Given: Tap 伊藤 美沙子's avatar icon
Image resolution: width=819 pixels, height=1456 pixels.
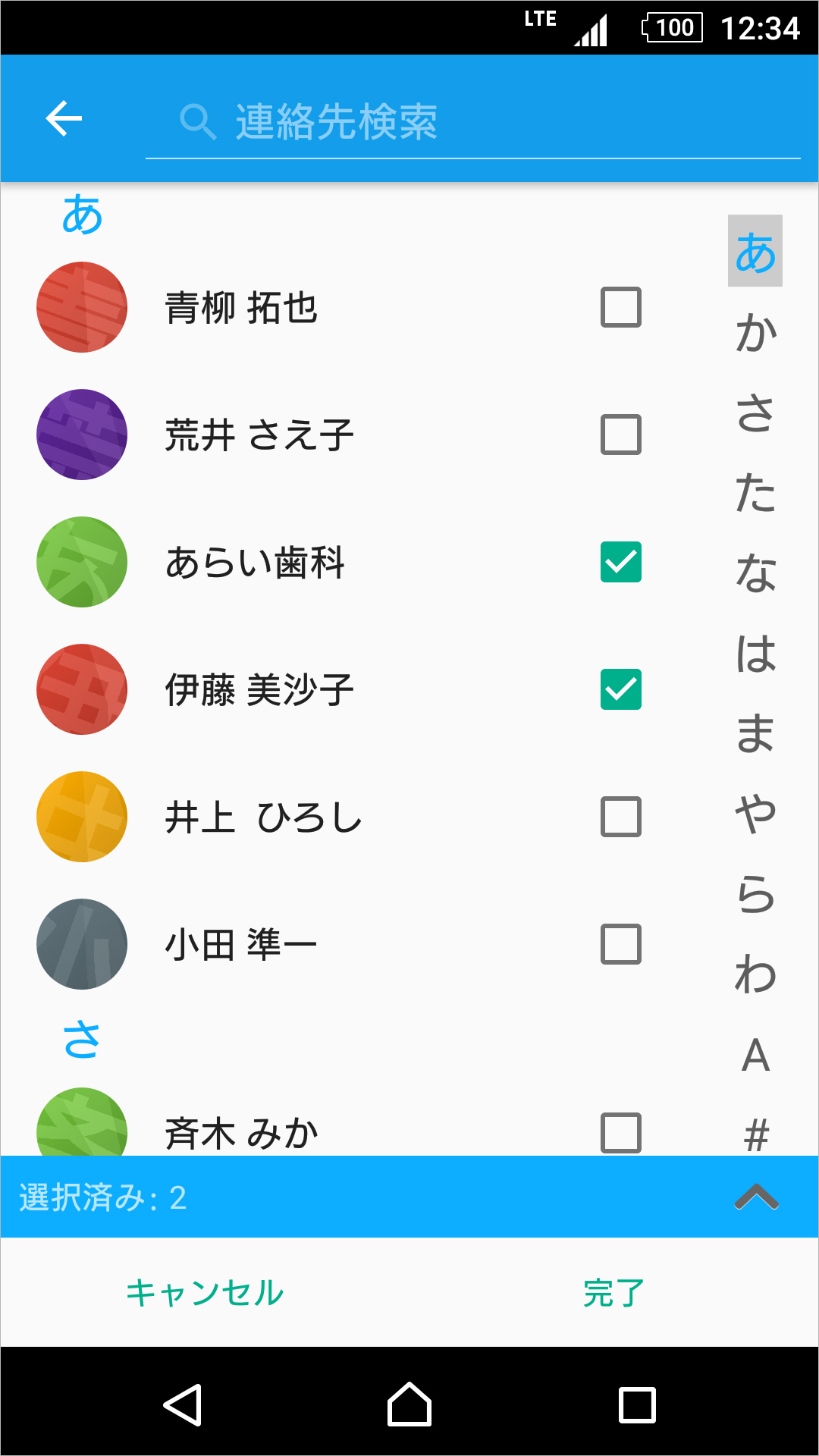Looking at the screenshot, I should (82, 690).
